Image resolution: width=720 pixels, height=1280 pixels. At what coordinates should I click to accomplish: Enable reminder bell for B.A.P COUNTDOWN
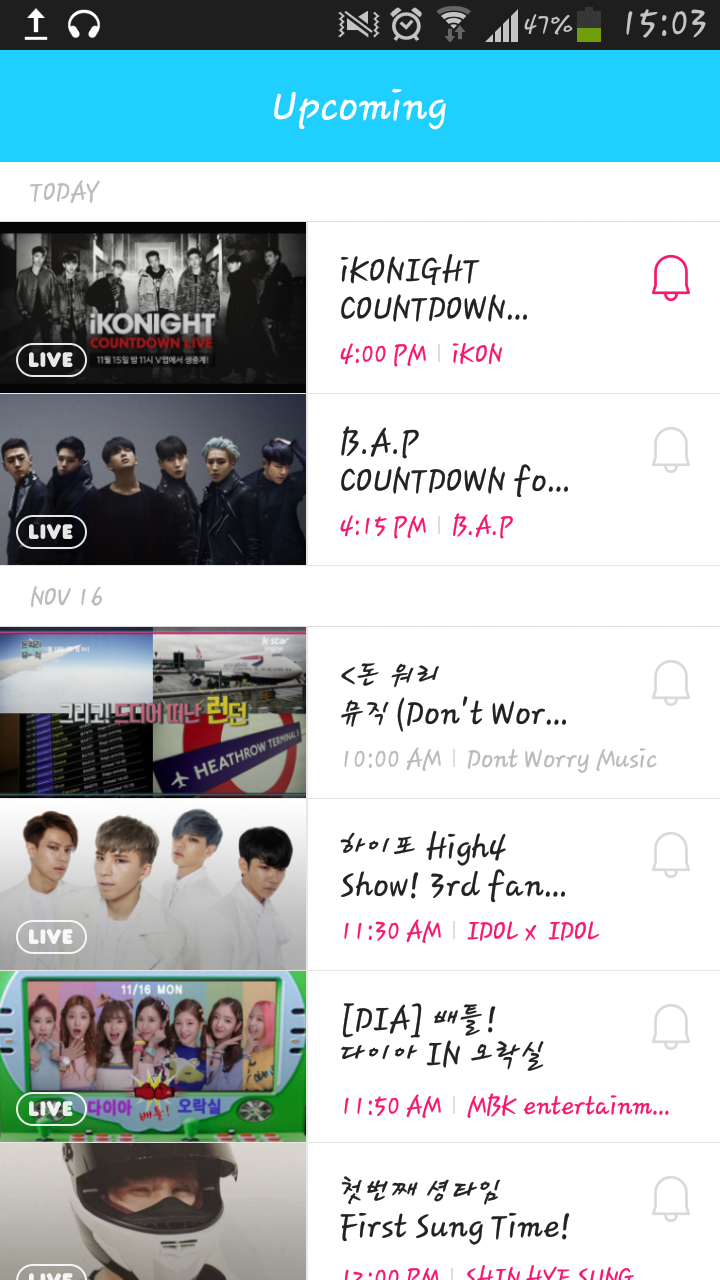coord(671,449)
